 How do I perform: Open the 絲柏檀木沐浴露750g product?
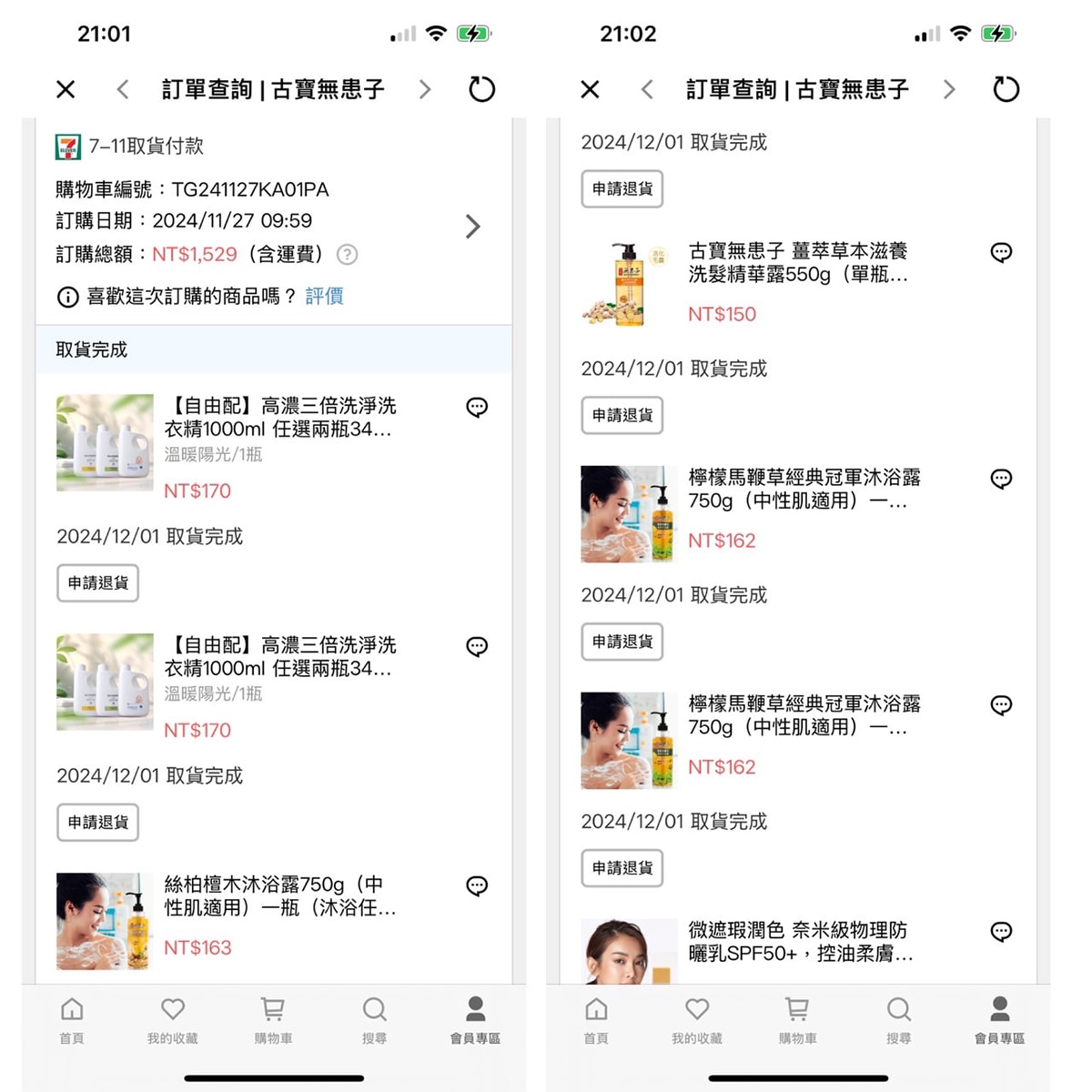click(279, 896)
